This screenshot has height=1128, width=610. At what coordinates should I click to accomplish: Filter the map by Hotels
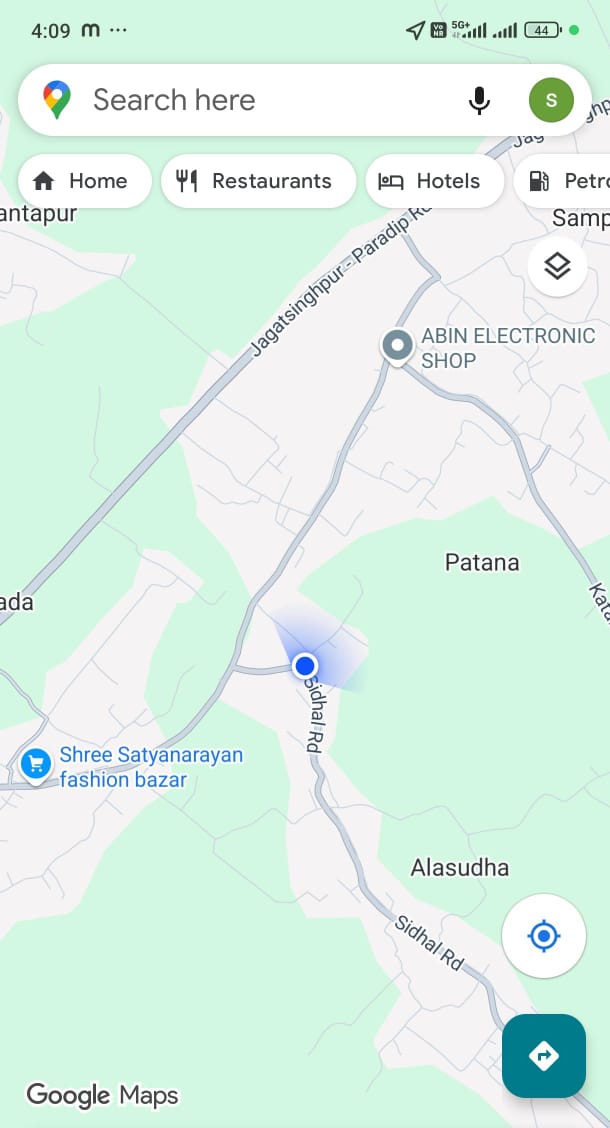pos(434,181)
